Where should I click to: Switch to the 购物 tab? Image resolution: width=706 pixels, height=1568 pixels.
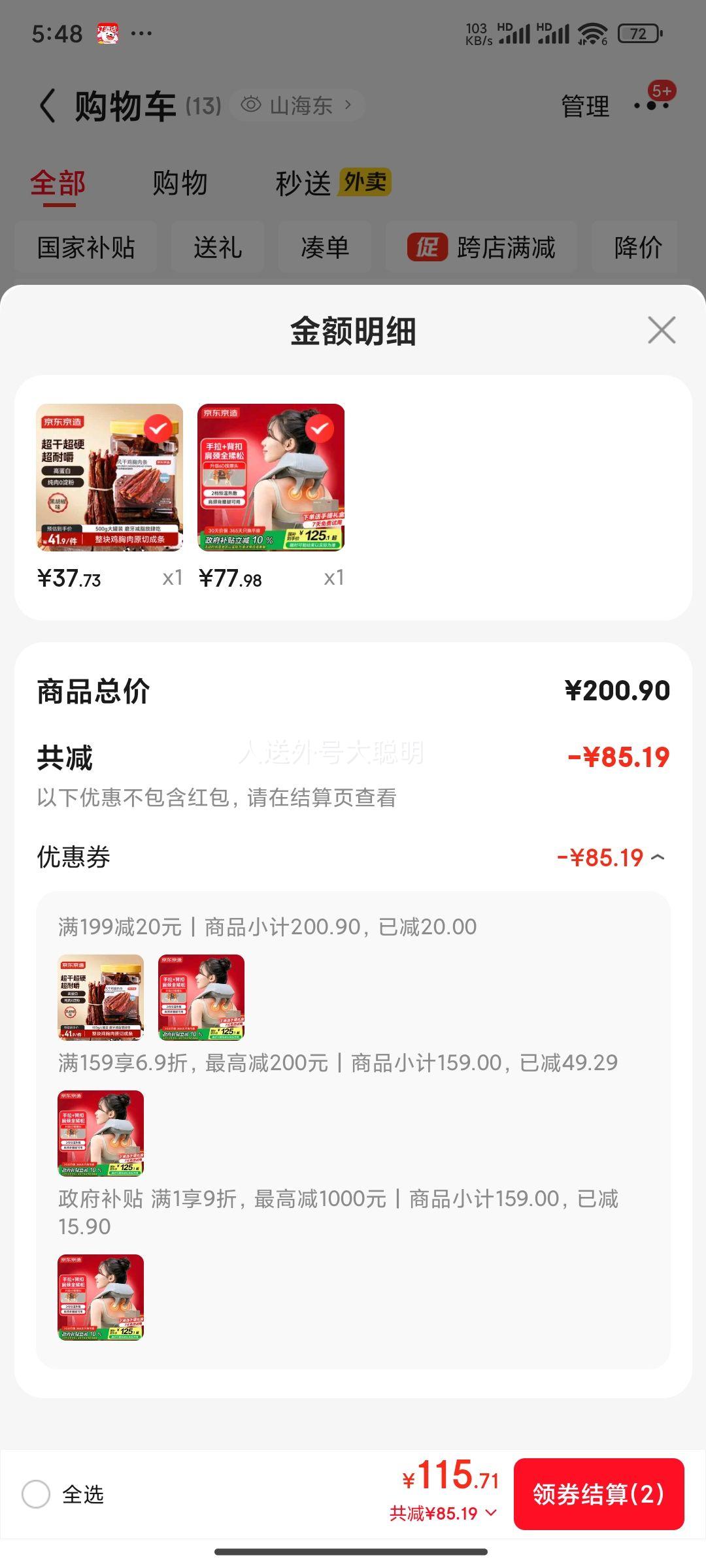tap(180, 184)
